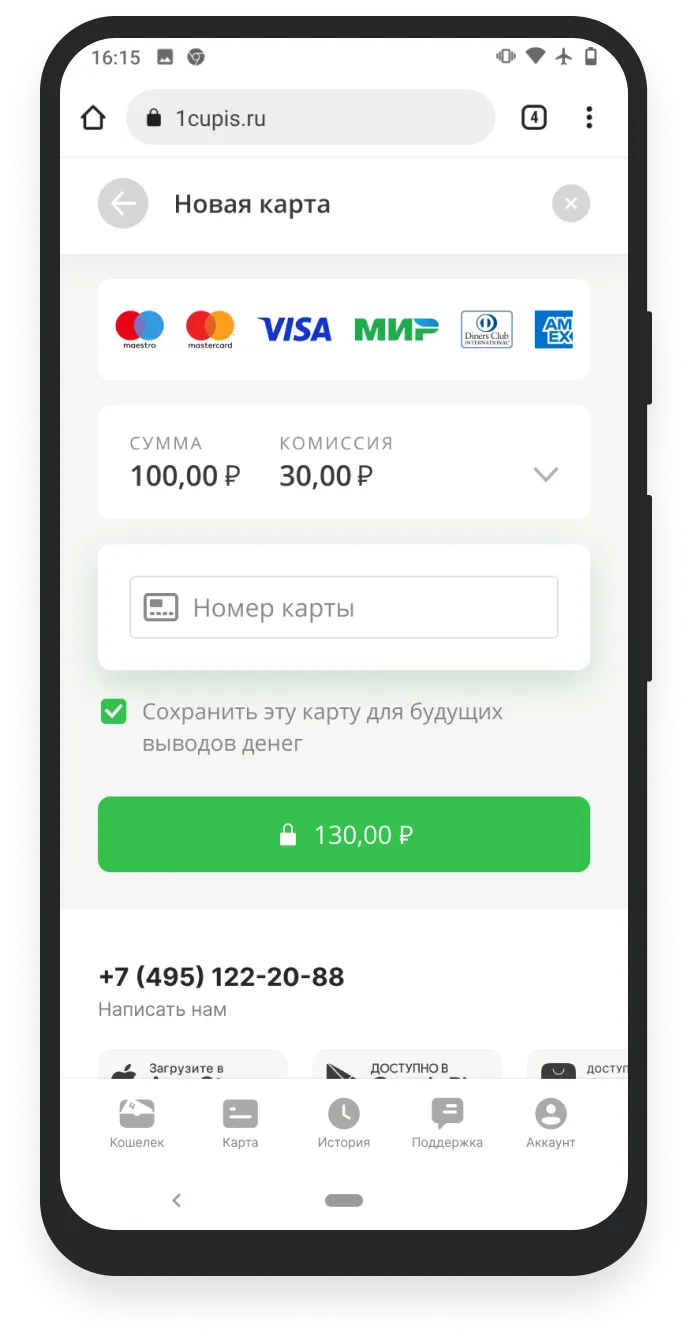Go back from the Новая карта page
This screenshot has width=692, height=1340.
click(123, 204)
